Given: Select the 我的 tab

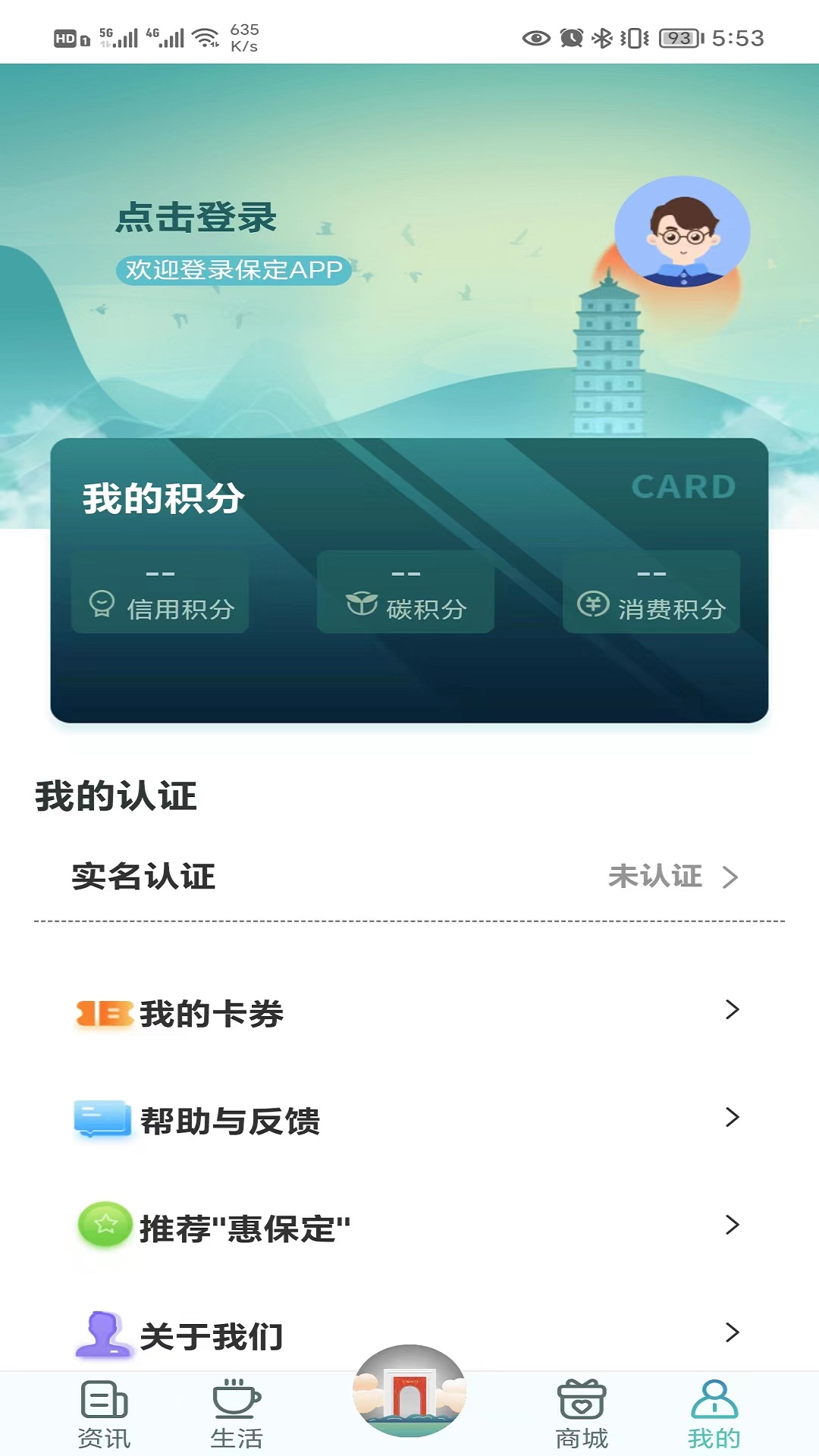Looking at the screenshot, I should pyautogui.click(x=714, y=1415).
